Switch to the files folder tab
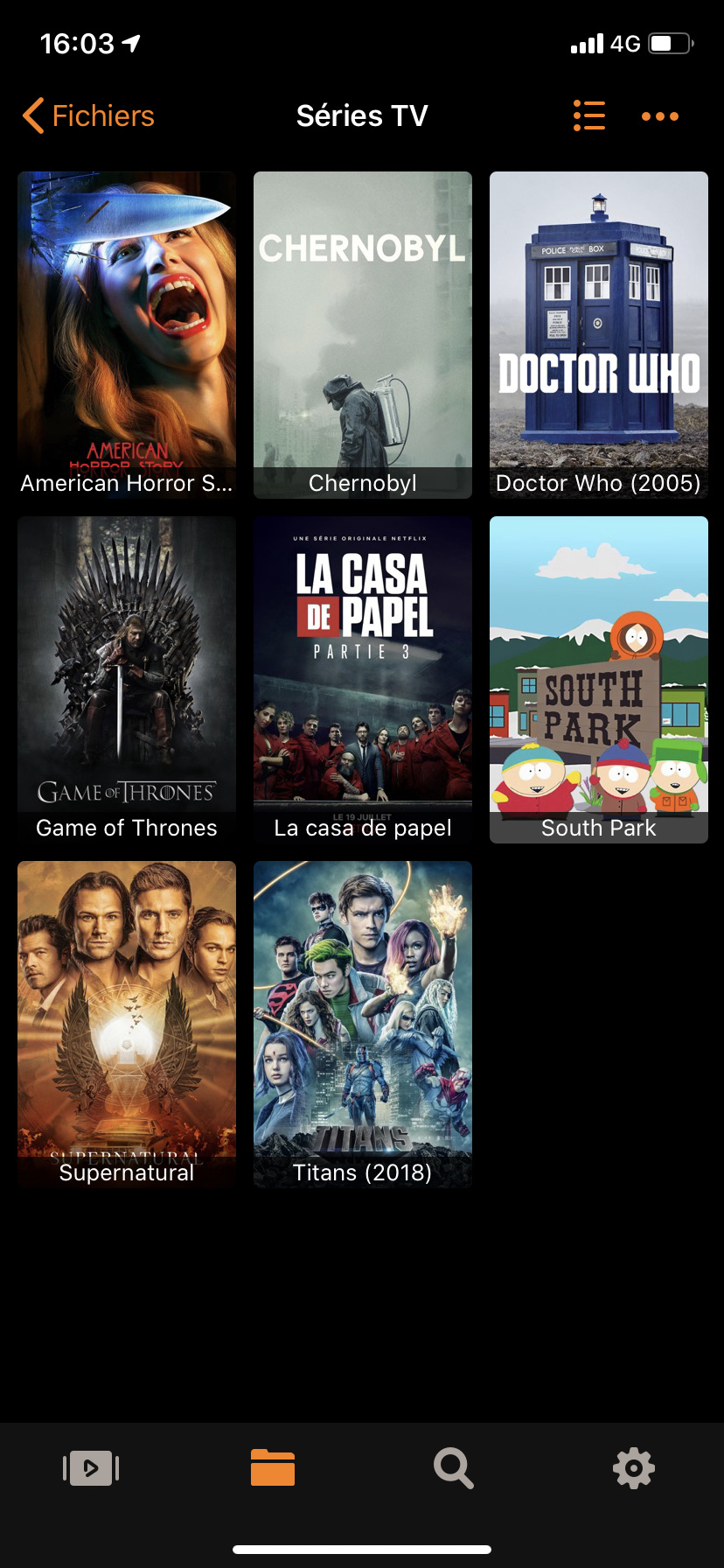This screenshot has height=1568, width=724. [x=272, y=1468]
